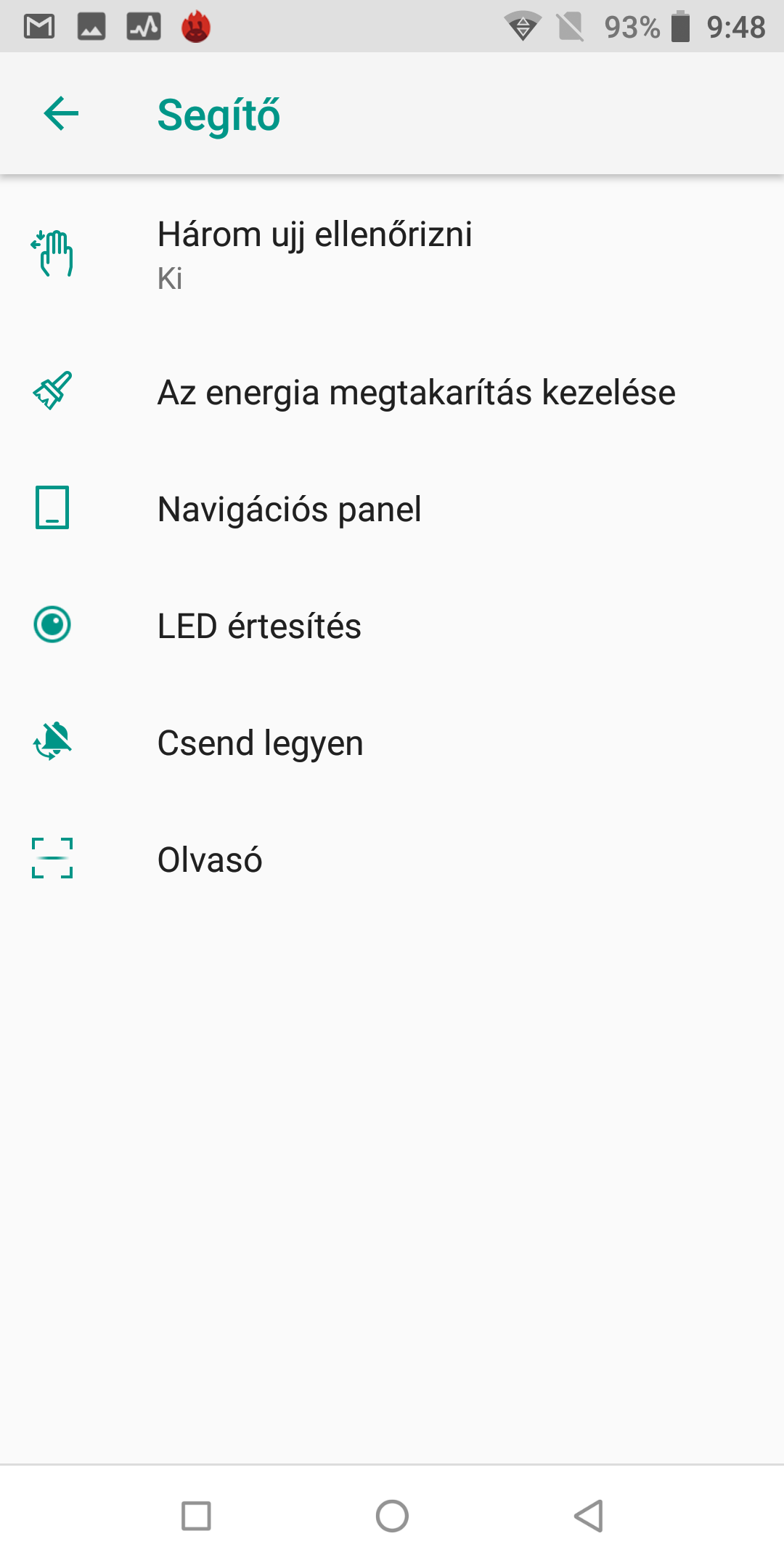Open Három ujj ellenőrizni setting

click(392, 254)
